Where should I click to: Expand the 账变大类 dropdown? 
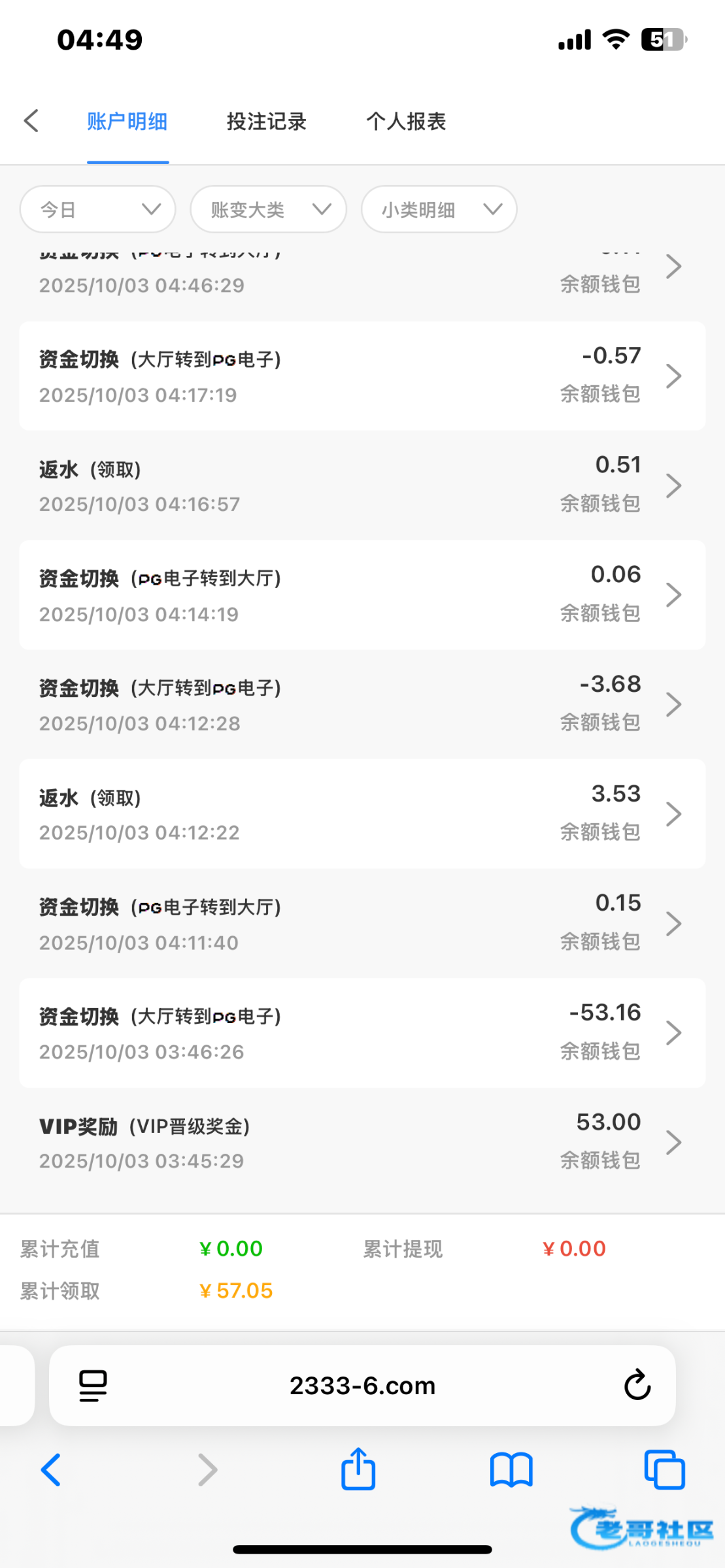pos(268,209)
